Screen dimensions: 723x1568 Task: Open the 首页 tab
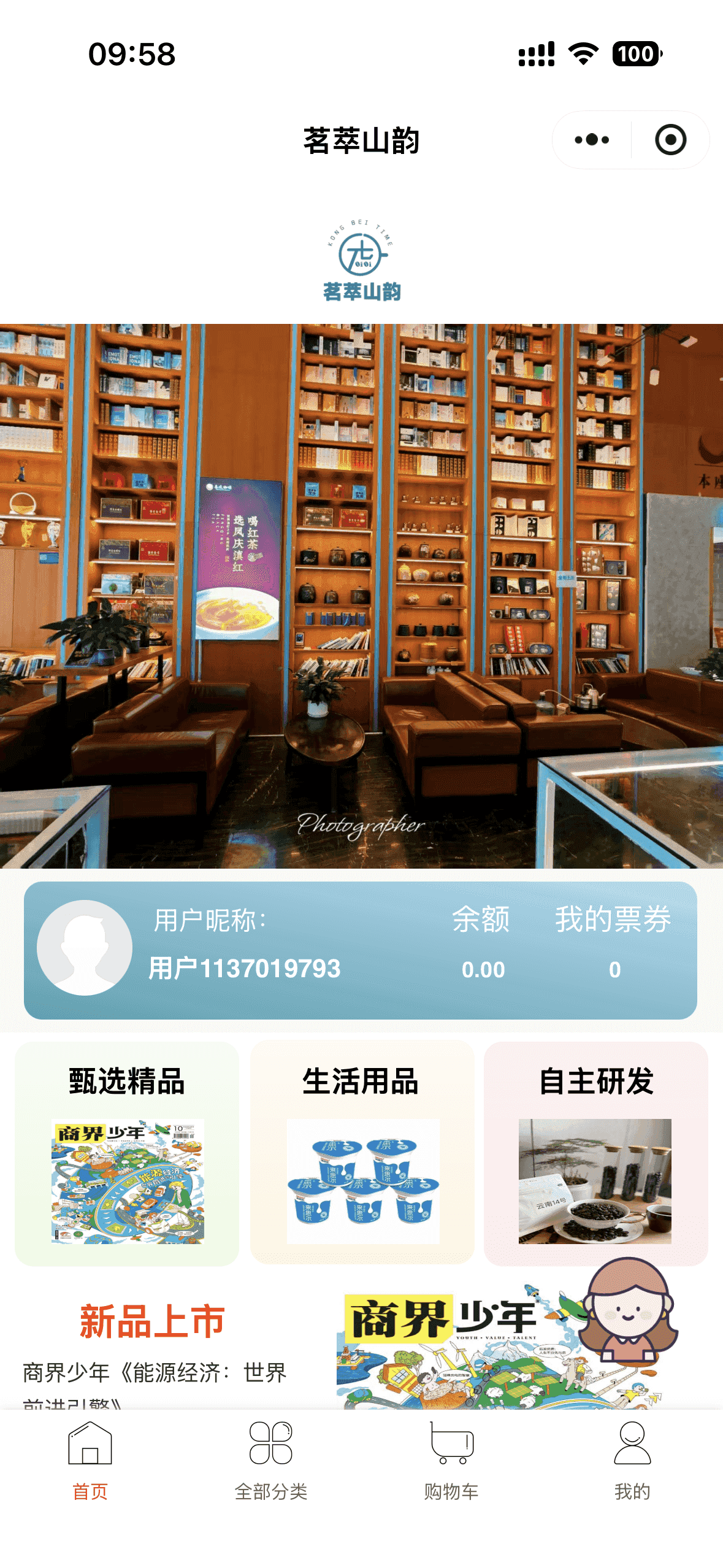[90, 1460]
